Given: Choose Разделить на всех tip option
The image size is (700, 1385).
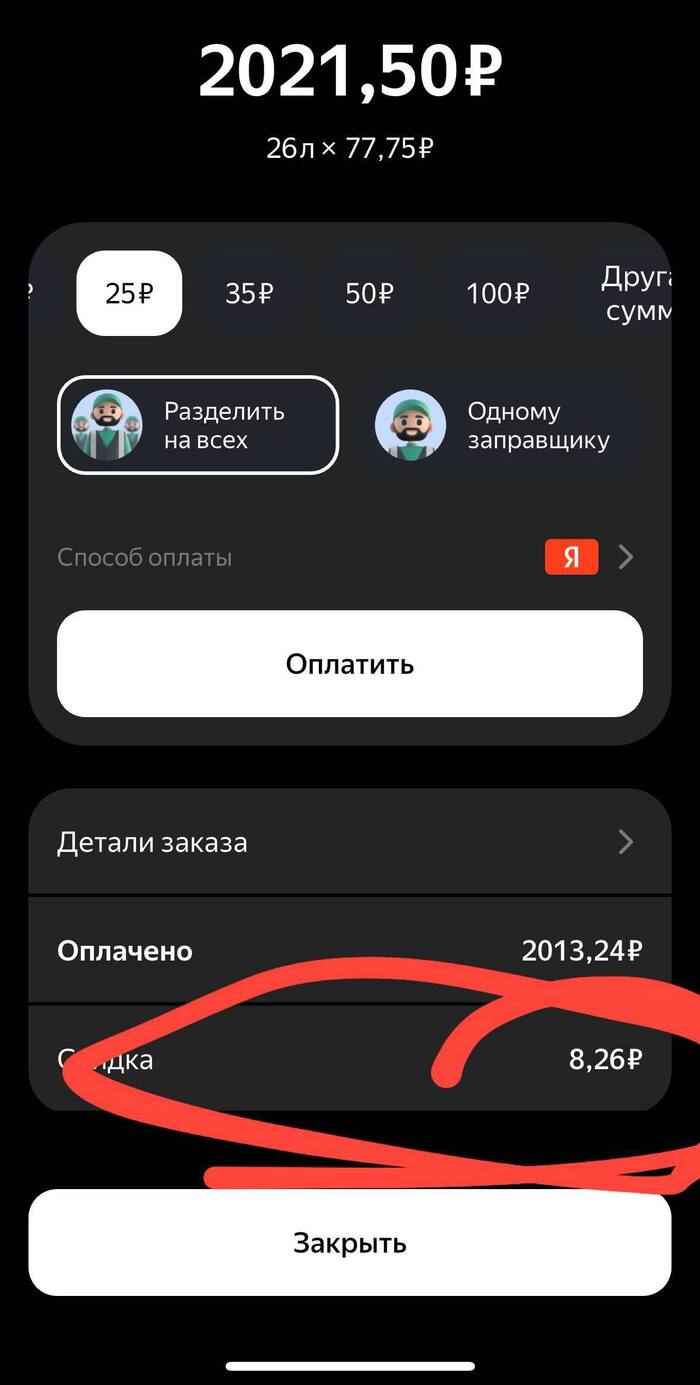Looking at the screenshot, I should [198, 425].
